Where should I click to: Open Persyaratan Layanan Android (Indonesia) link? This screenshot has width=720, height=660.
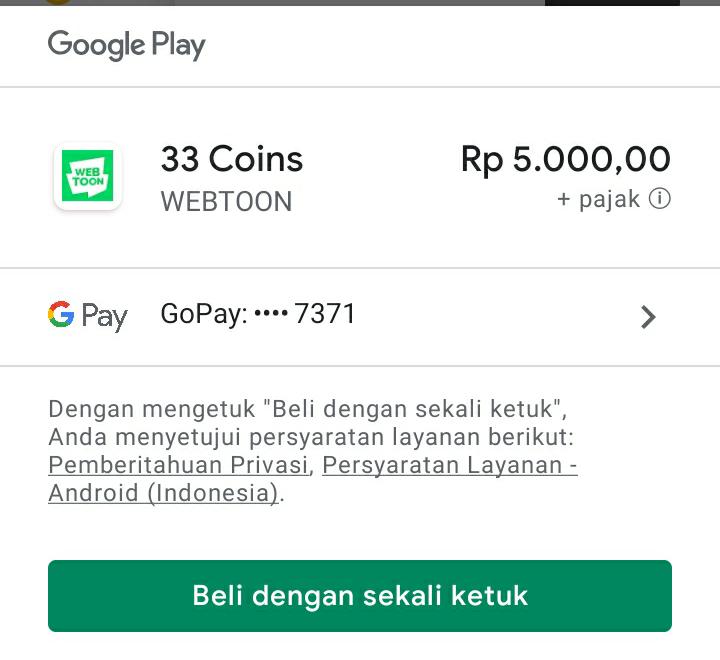click(x=449, y=465)
